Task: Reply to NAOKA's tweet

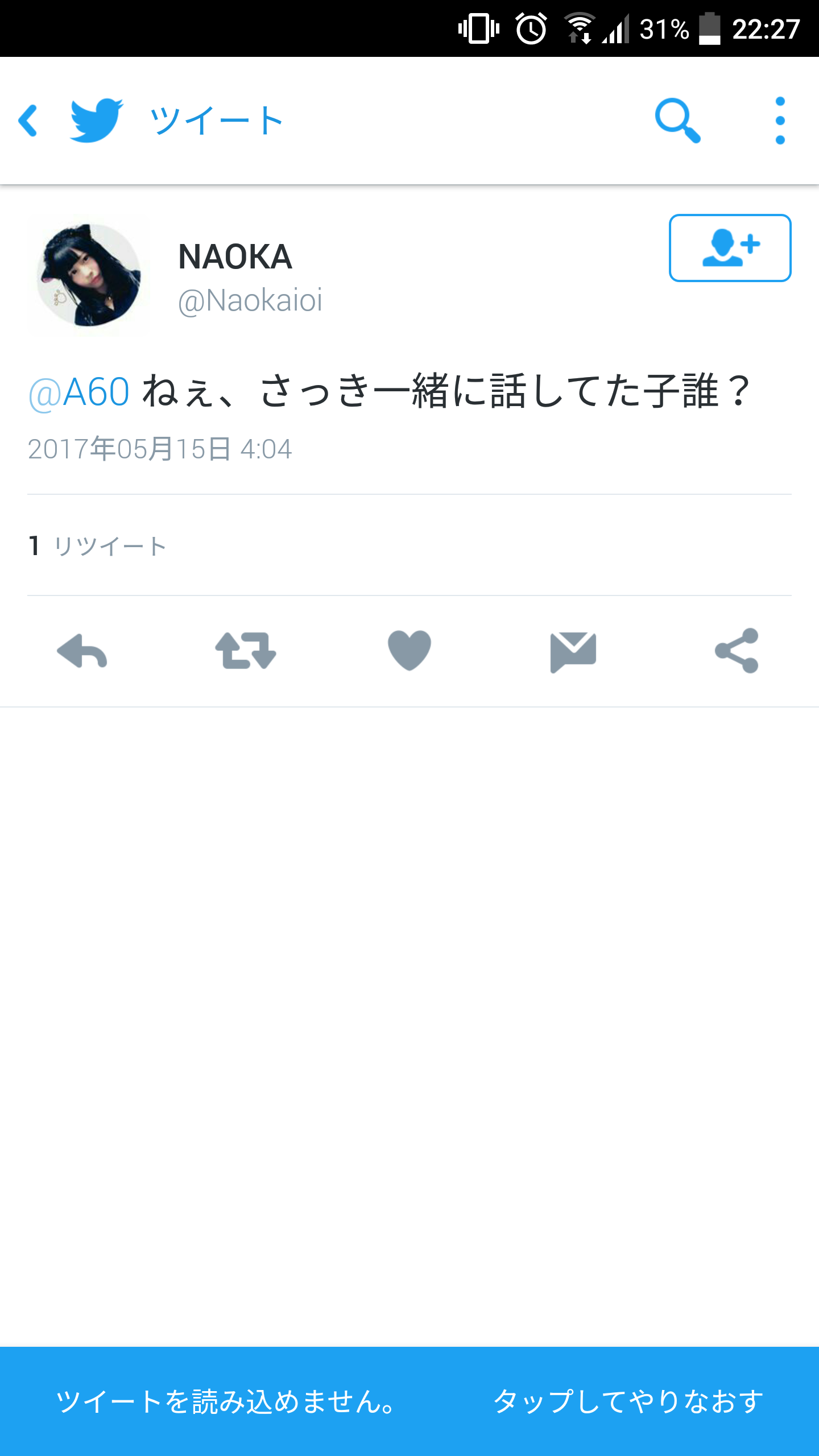Action: pyautogui.click(x=82, y=651)
